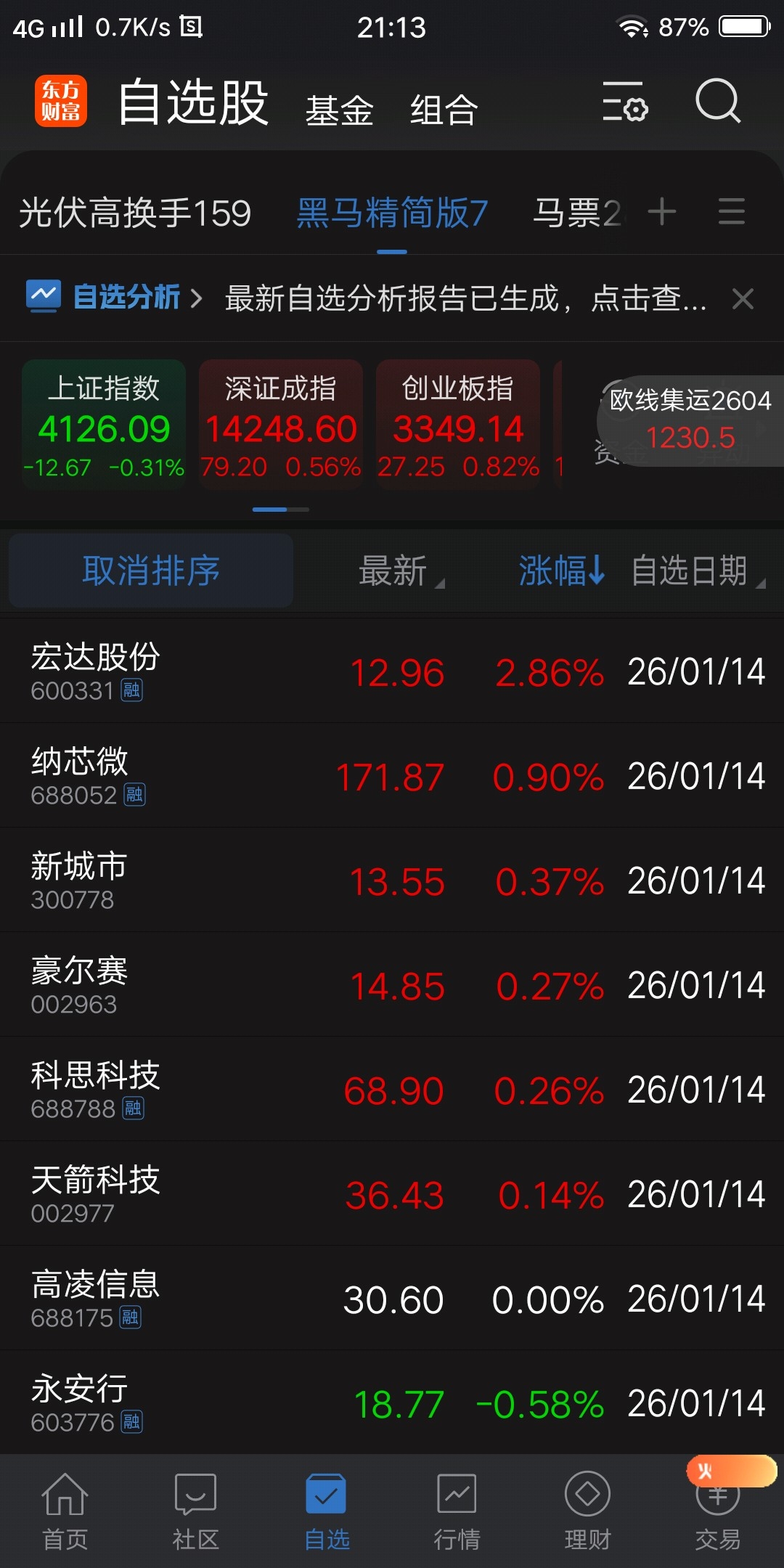The image size is (784, 1568).
Task: Open the 创业板指 index card
Action: 458,425
